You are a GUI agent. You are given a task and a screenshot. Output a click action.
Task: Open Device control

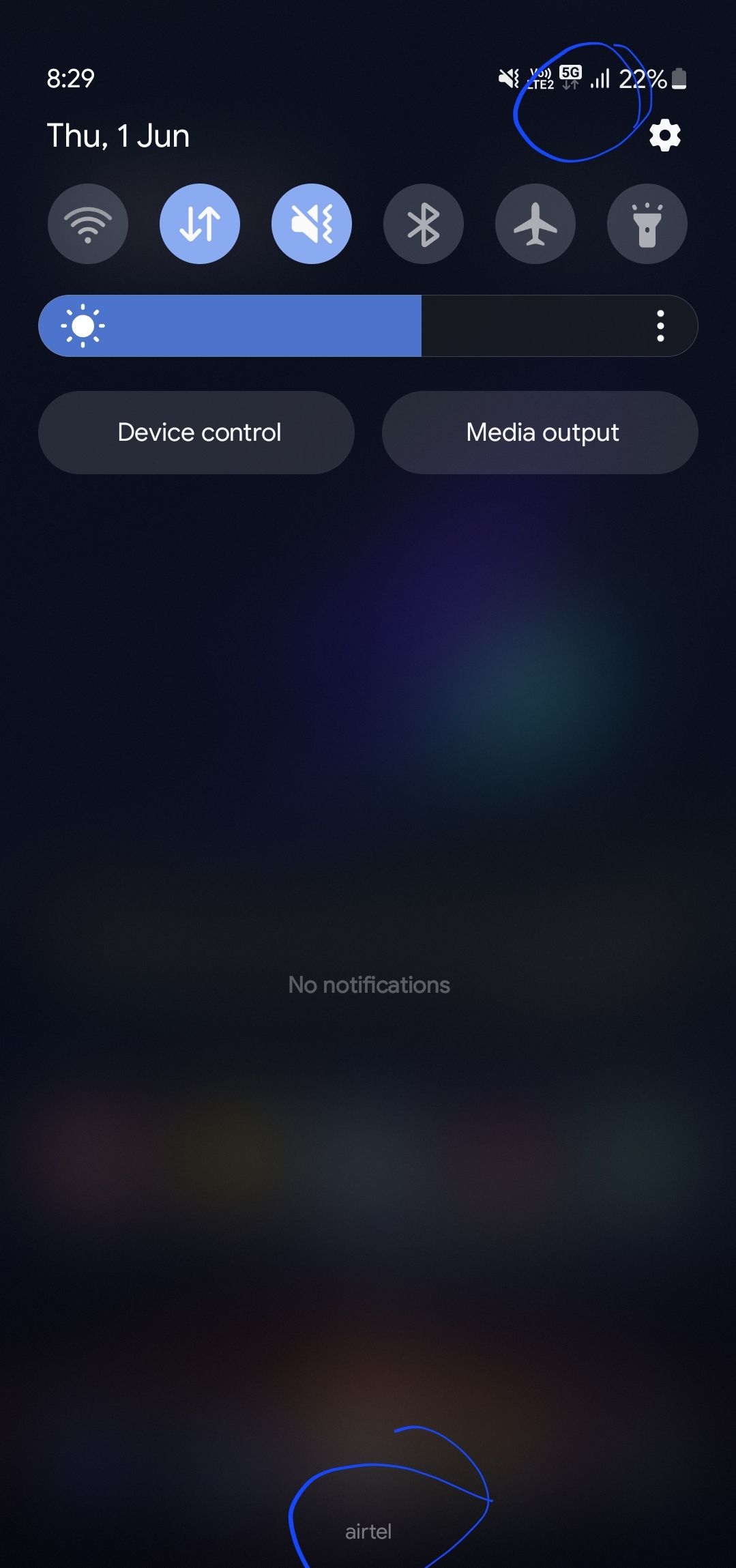tap(199, 432)
